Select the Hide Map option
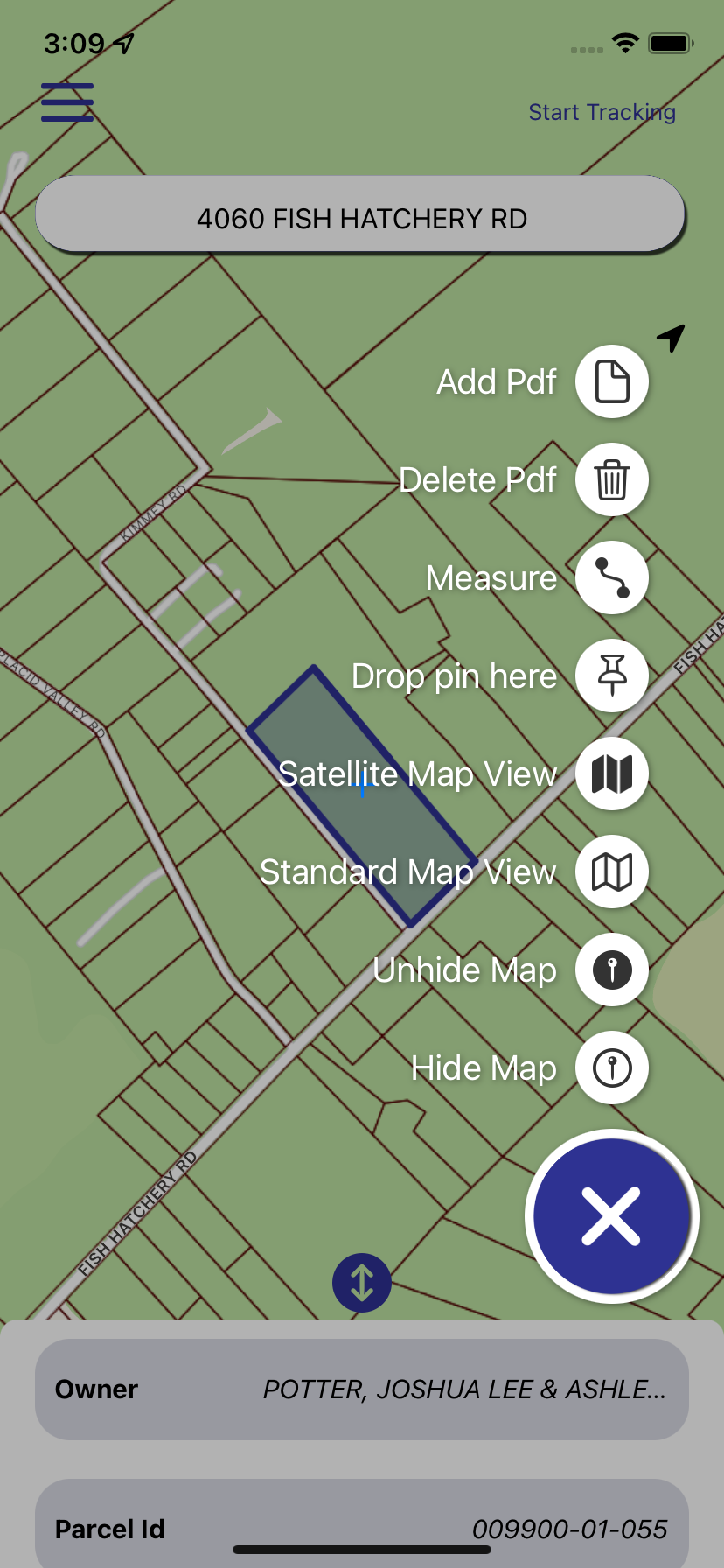724x1568 pixels. point(612,1067)
